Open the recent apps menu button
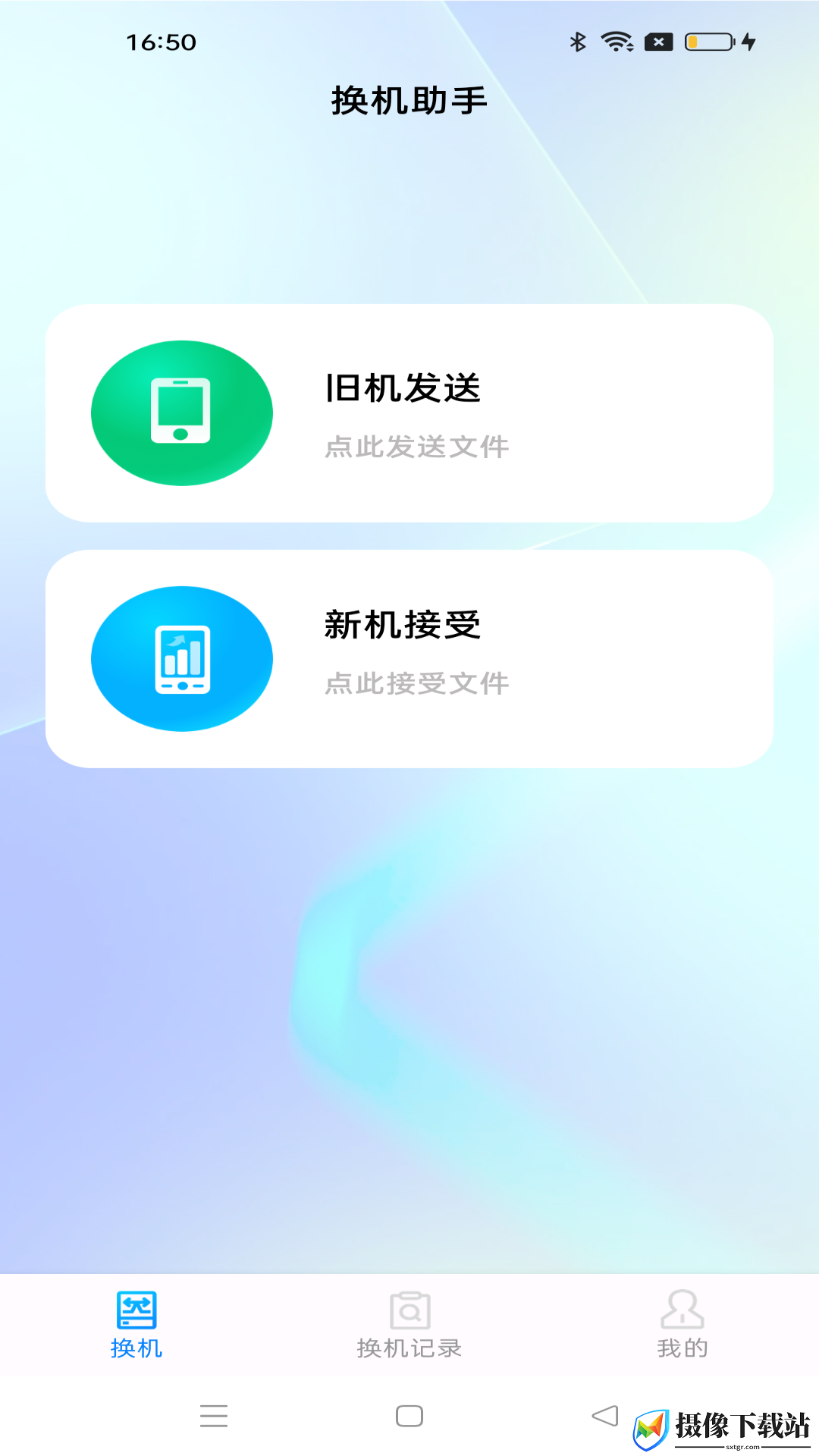 (x=214, y=1416)
